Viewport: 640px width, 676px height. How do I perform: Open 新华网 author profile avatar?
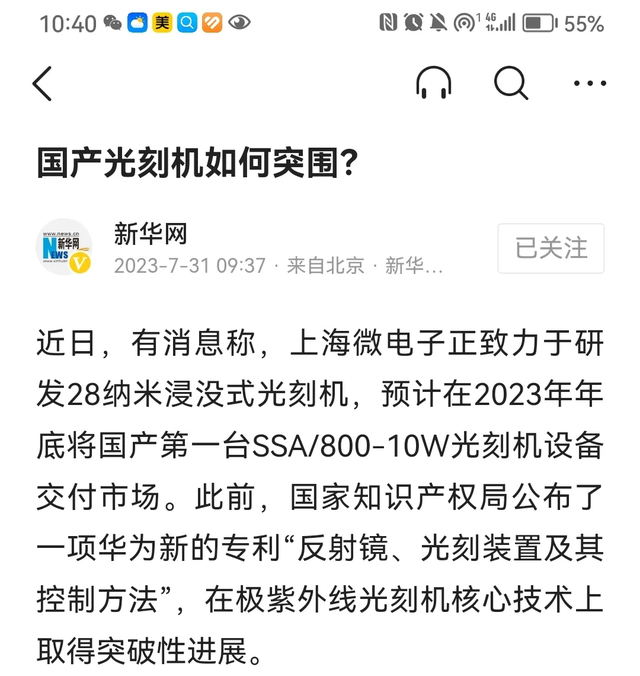[x=65, y=247]
